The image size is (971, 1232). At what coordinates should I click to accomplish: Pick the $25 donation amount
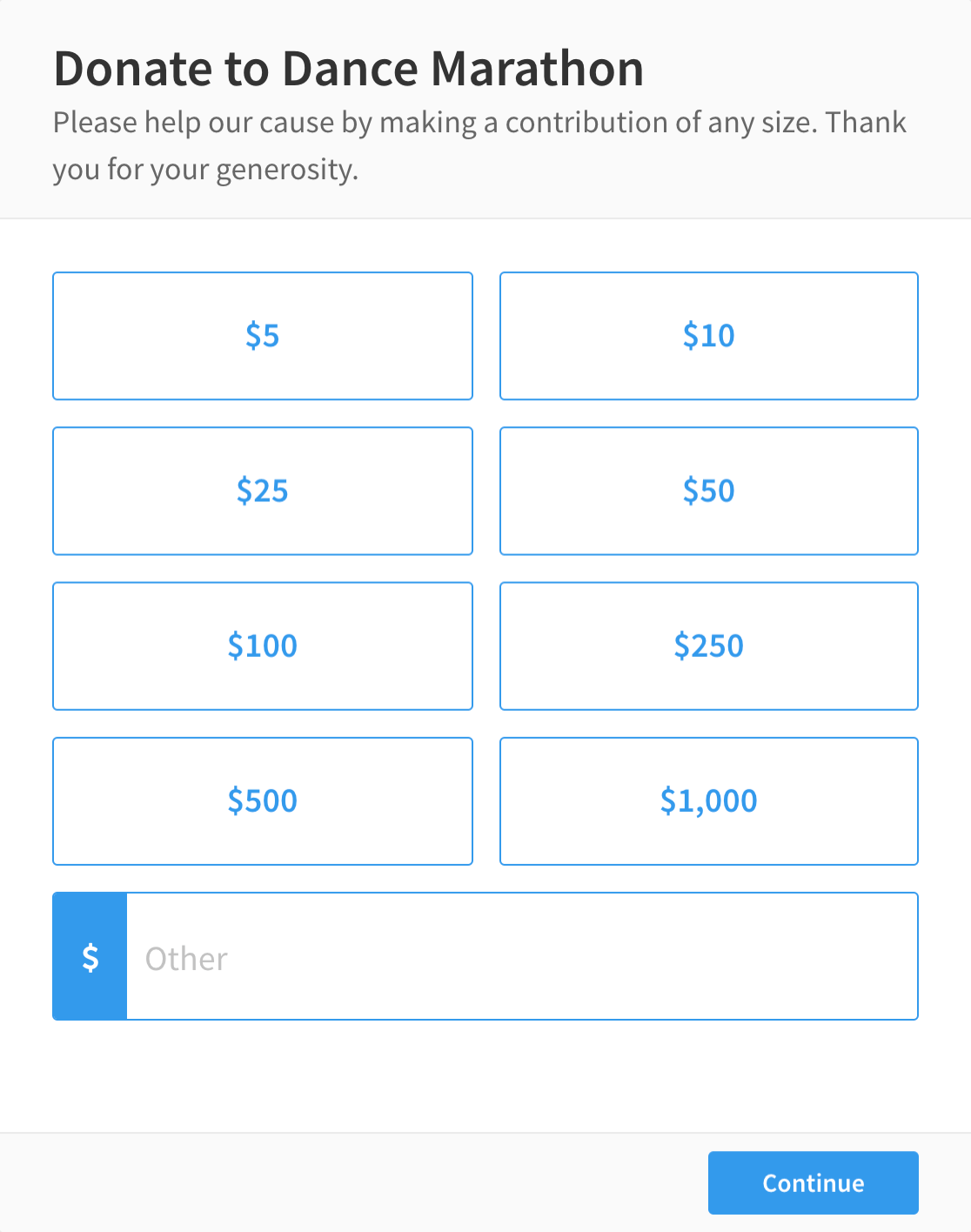click(x=262, y=491)
